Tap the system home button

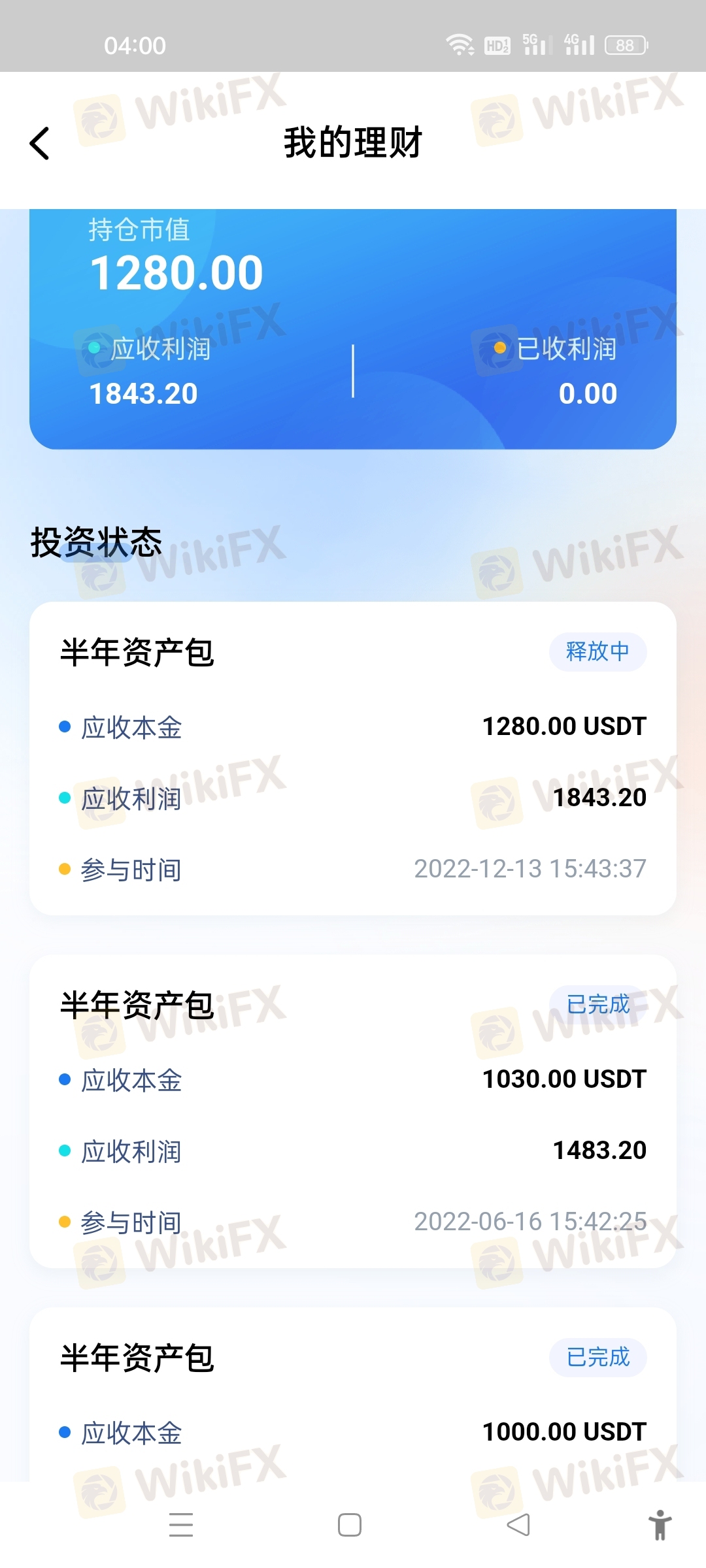(350, 1525)
